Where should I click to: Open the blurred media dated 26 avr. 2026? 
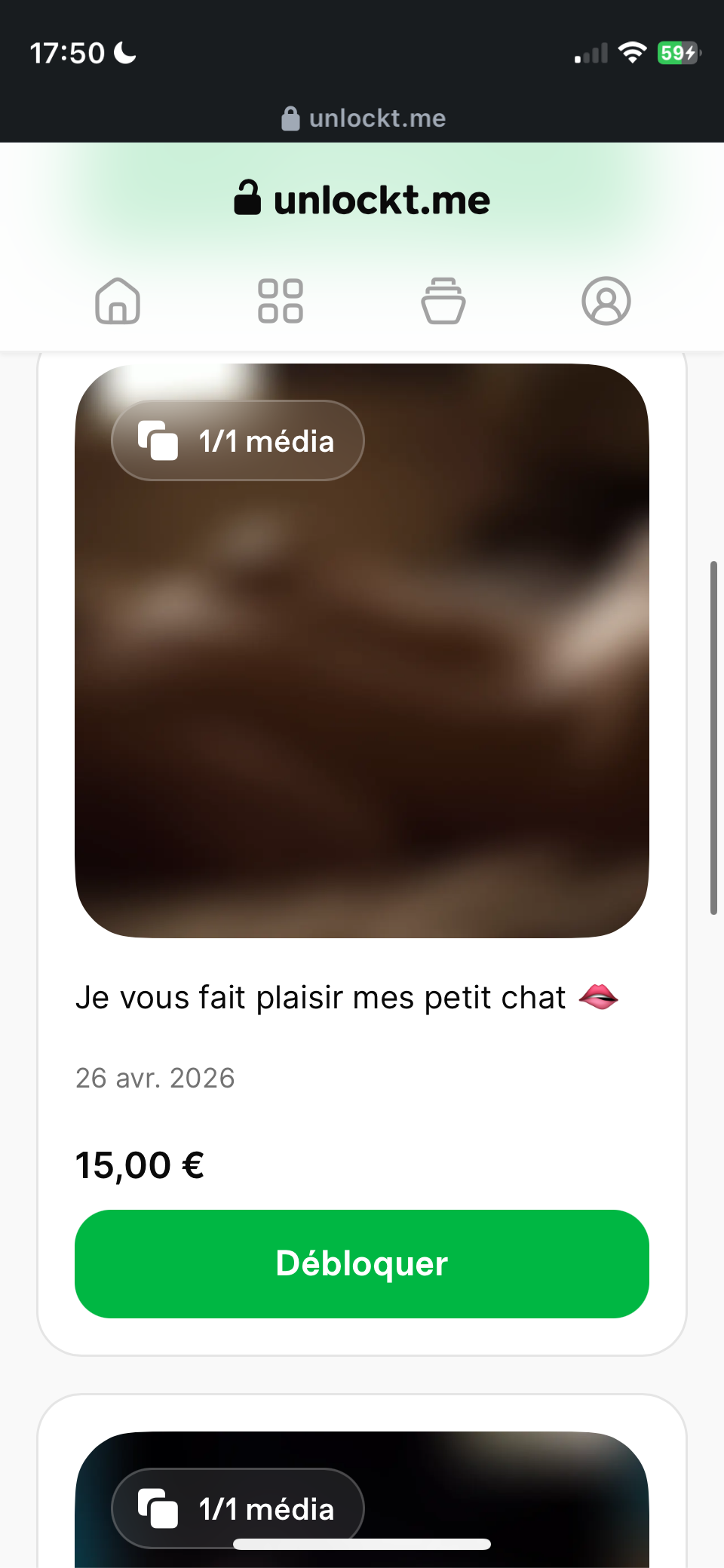click(x=362, y=650)
